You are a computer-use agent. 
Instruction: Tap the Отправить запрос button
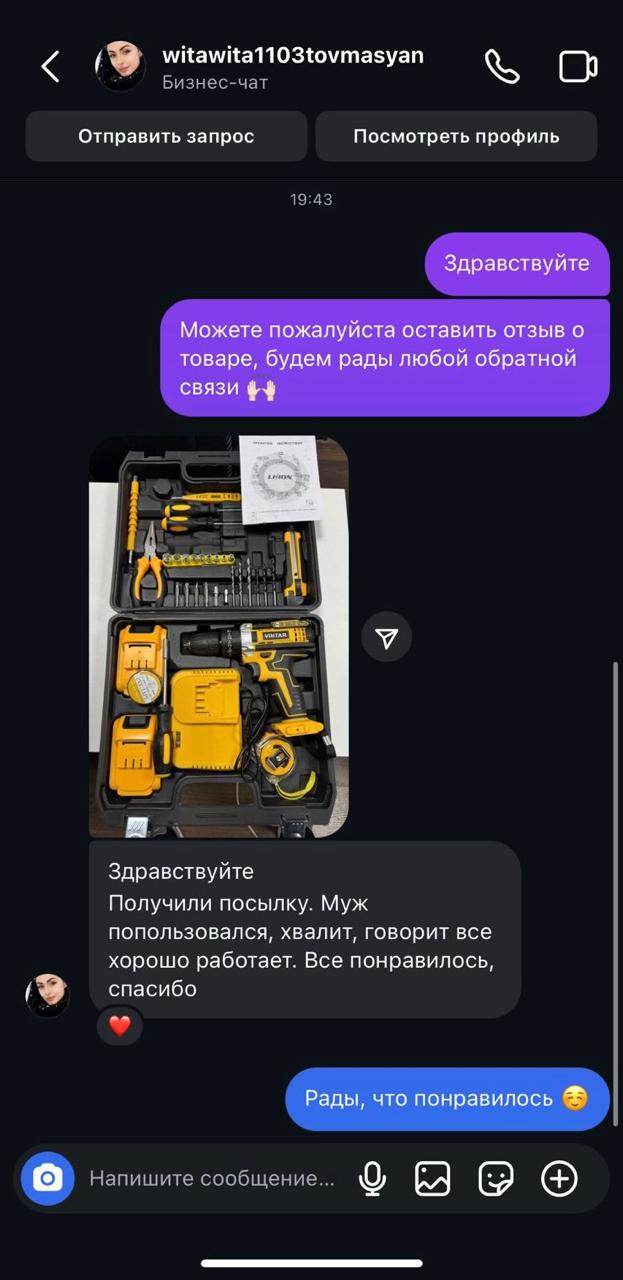166,136
